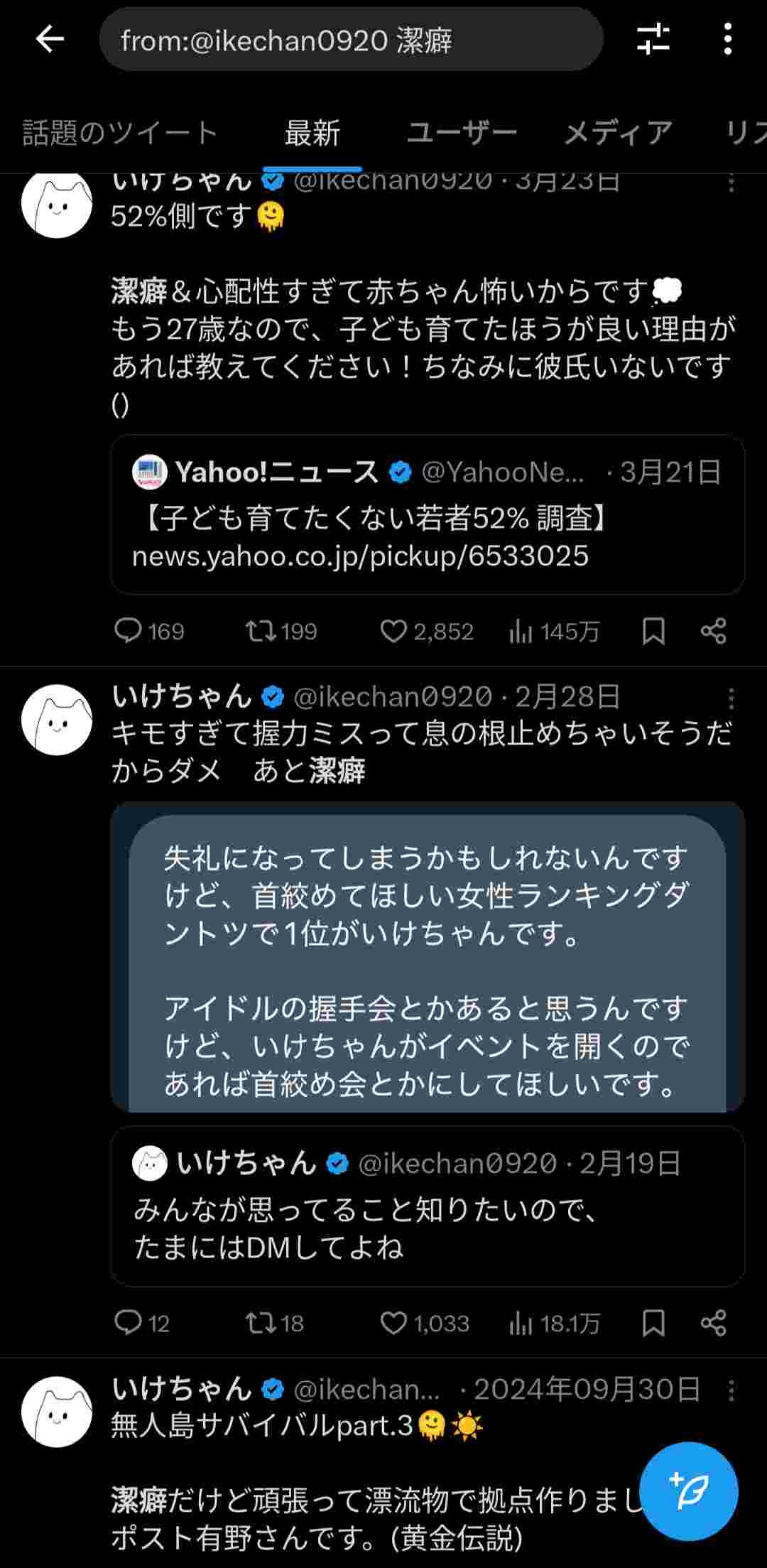Reply to the February 28 post

(x=129, y=1323)
